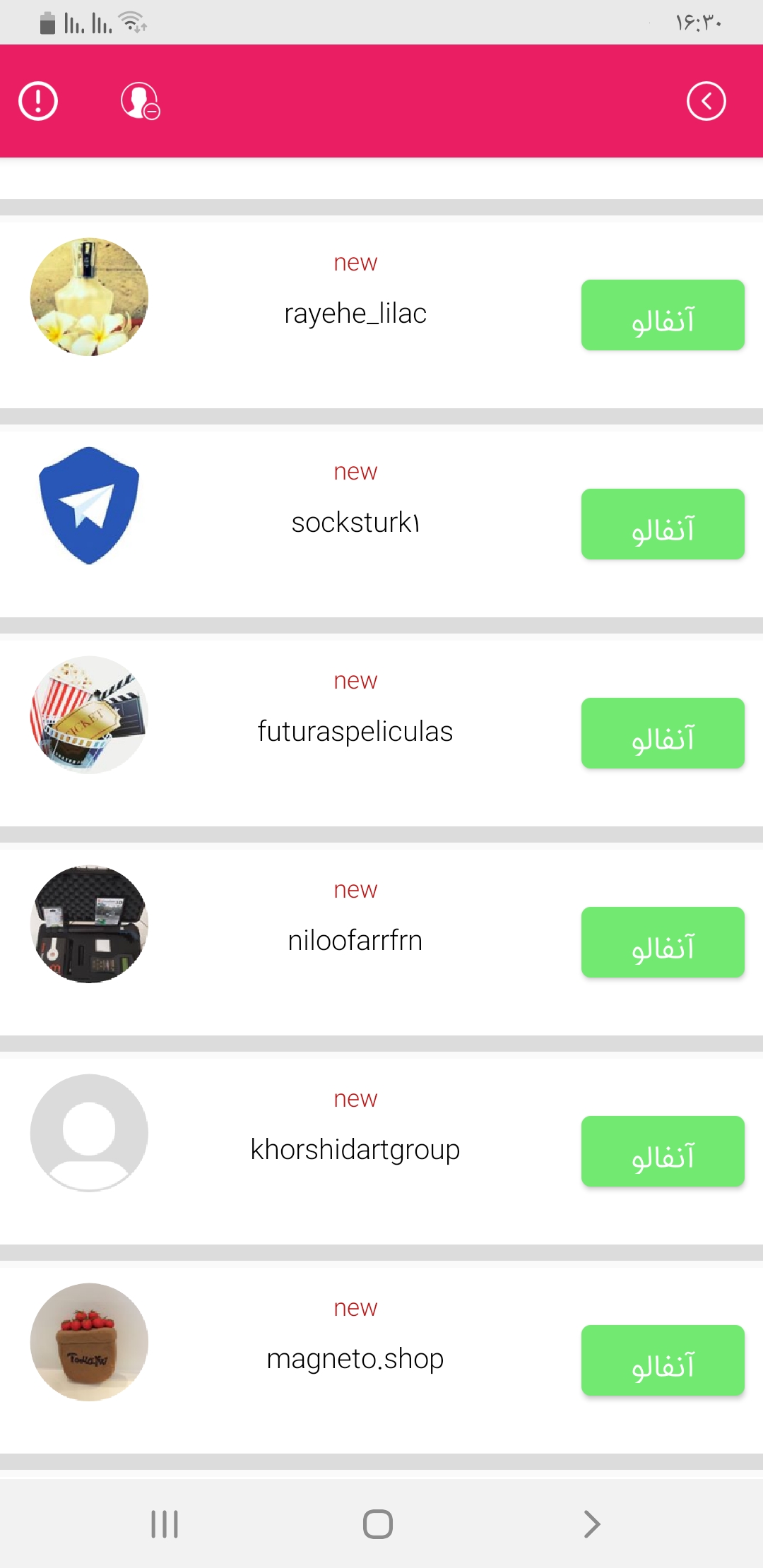Open futuraspeliculas avatar
The width and height of the screenshot is (763, 1568).
(89, 715)
